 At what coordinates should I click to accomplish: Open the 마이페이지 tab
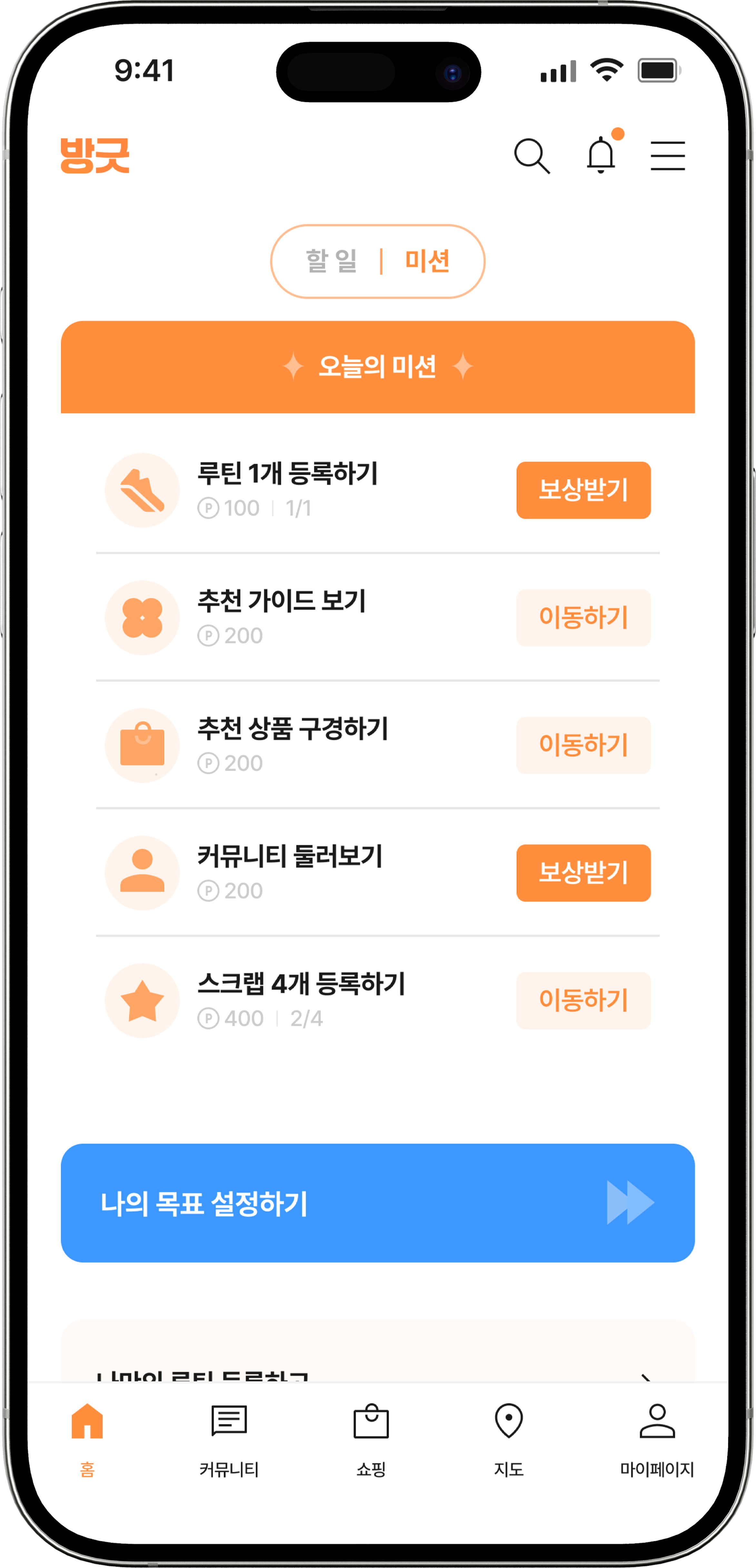(657, 1439)
